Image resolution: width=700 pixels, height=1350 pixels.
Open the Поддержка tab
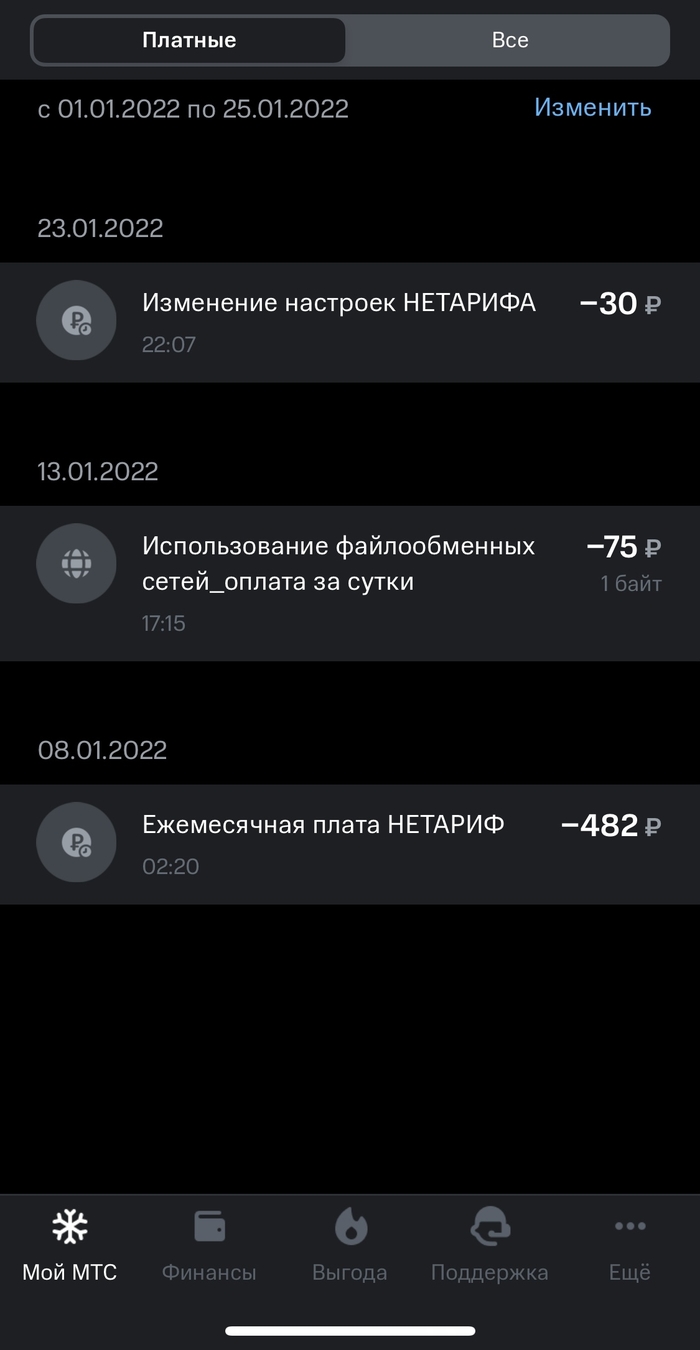point(490,1244)
